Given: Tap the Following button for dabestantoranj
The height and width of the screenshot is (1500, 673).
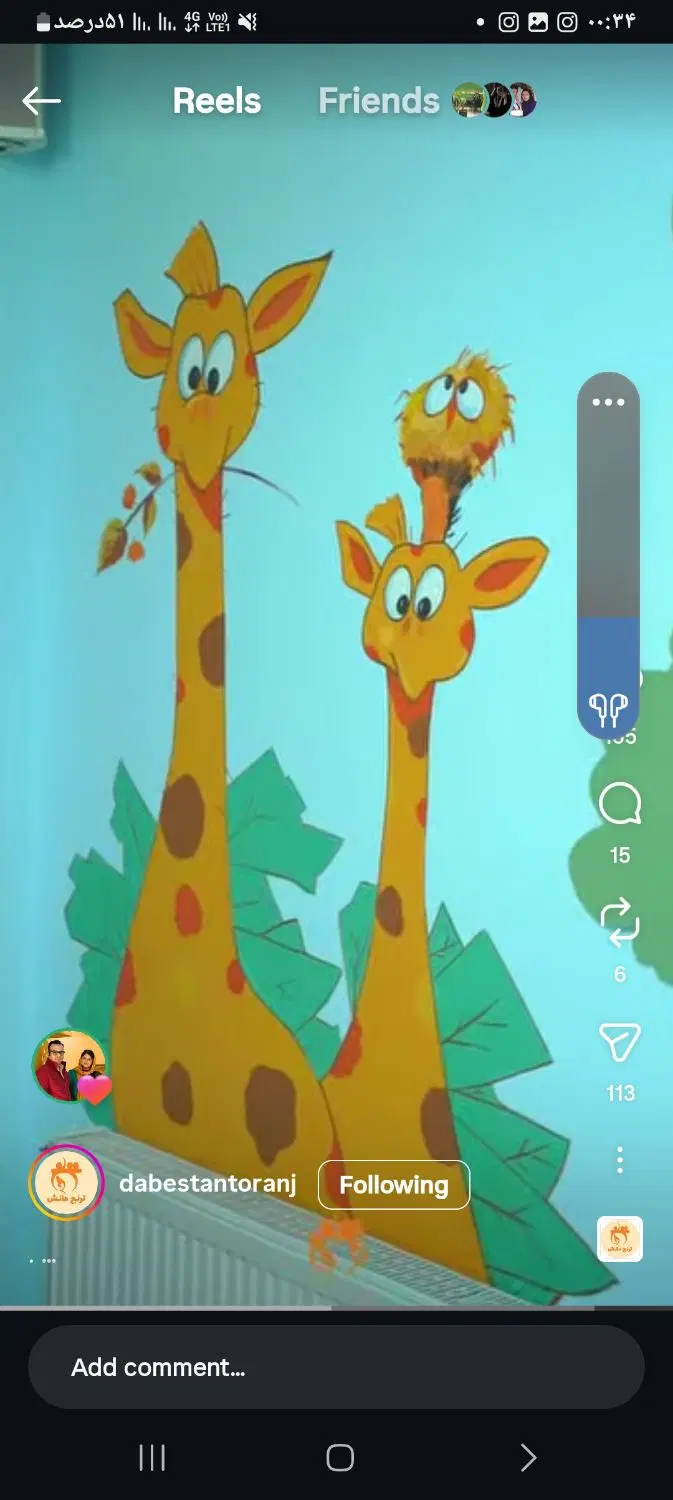Looking at the screenshot, I should [x=394, y=1185].
